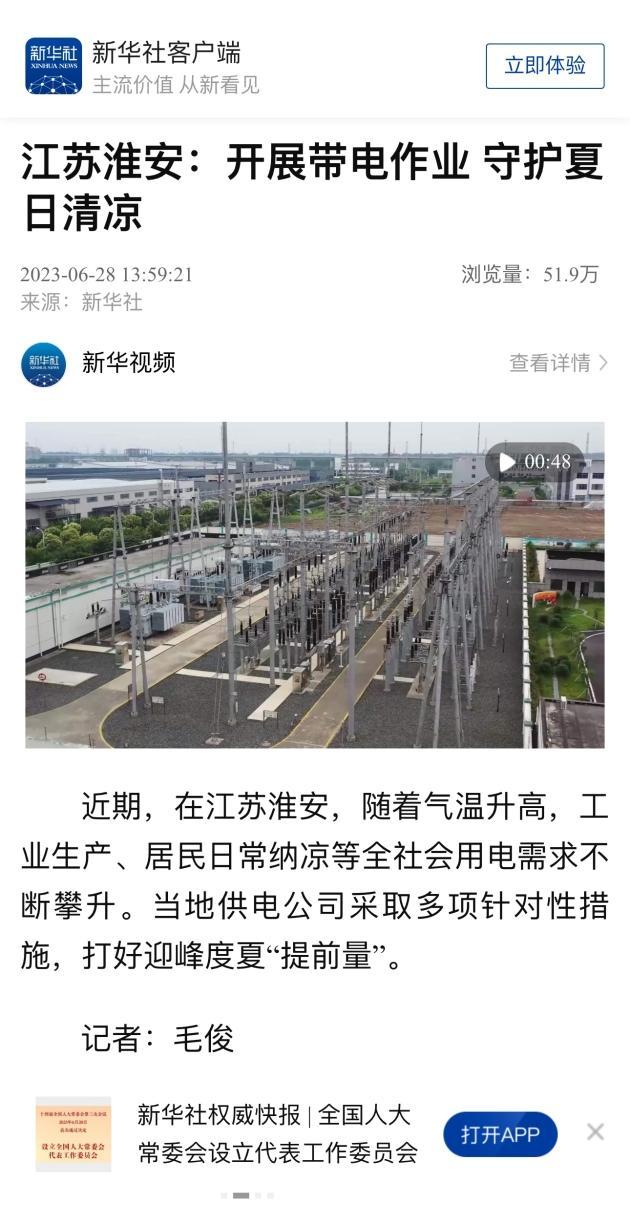Tap the 打开APP button
Screen dimensions: 630x1222
500,1134
